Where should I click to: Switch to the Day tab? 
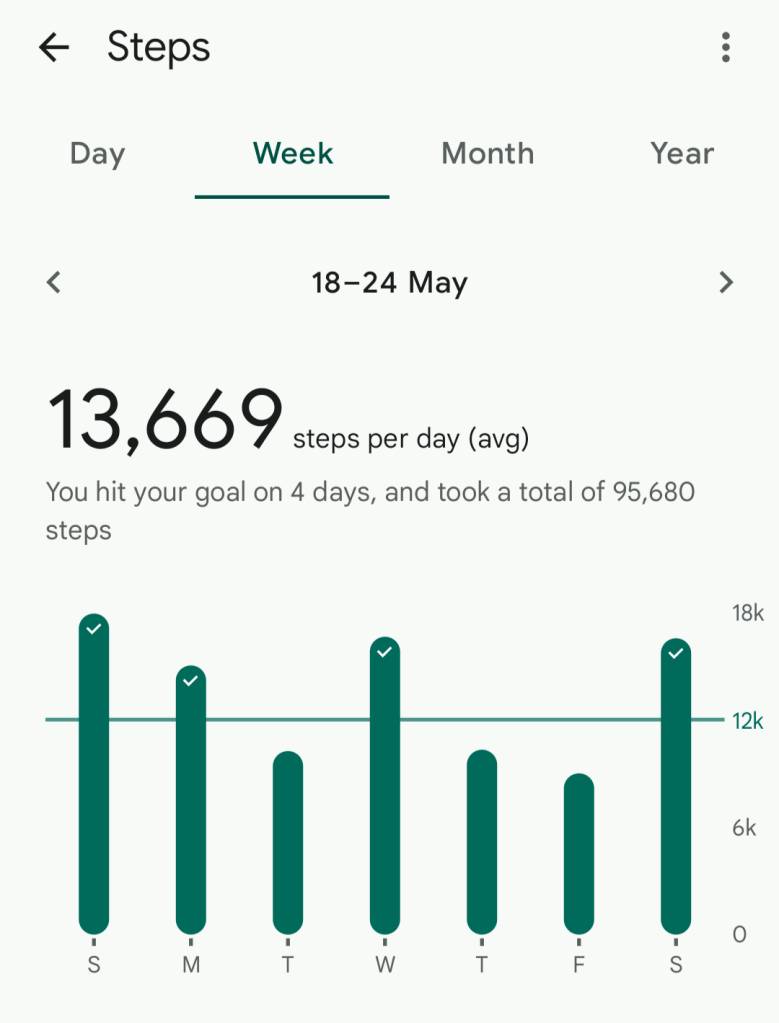tap(97, 154)
